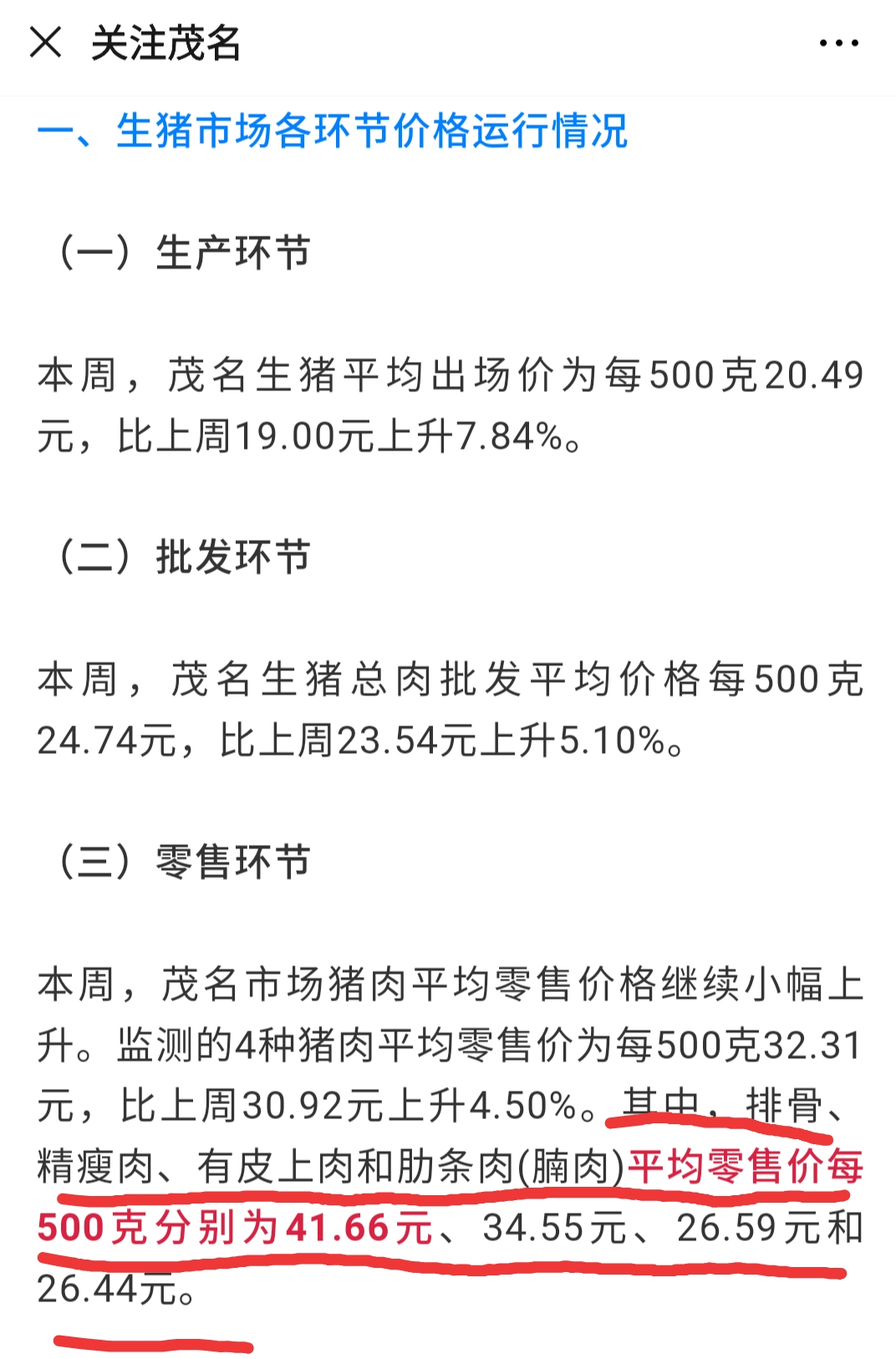Close the 关注茂名 article page
The width and height of the screenshot is (896, 1359).
45,43
